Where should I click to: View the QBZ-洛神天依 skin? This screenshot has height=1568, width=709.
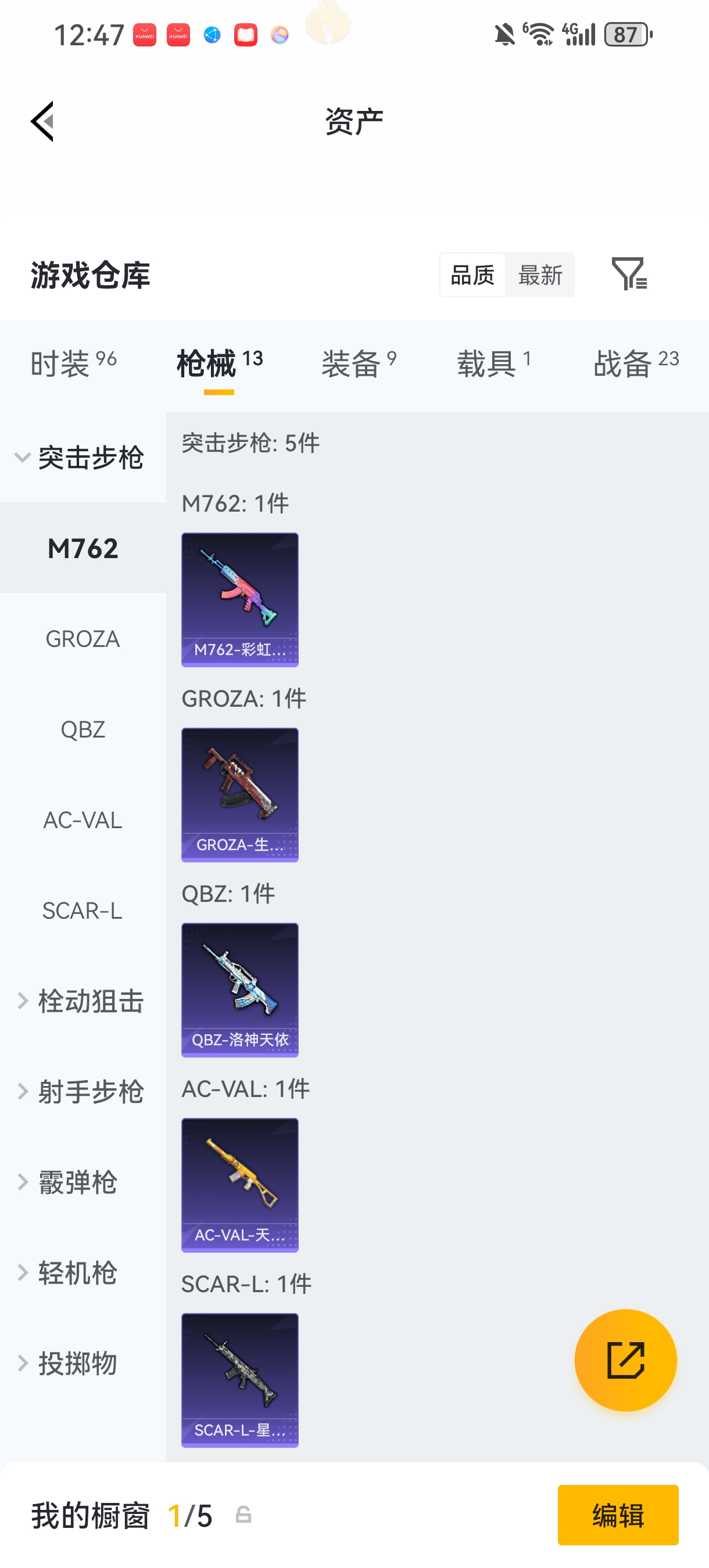click(239, 989)
